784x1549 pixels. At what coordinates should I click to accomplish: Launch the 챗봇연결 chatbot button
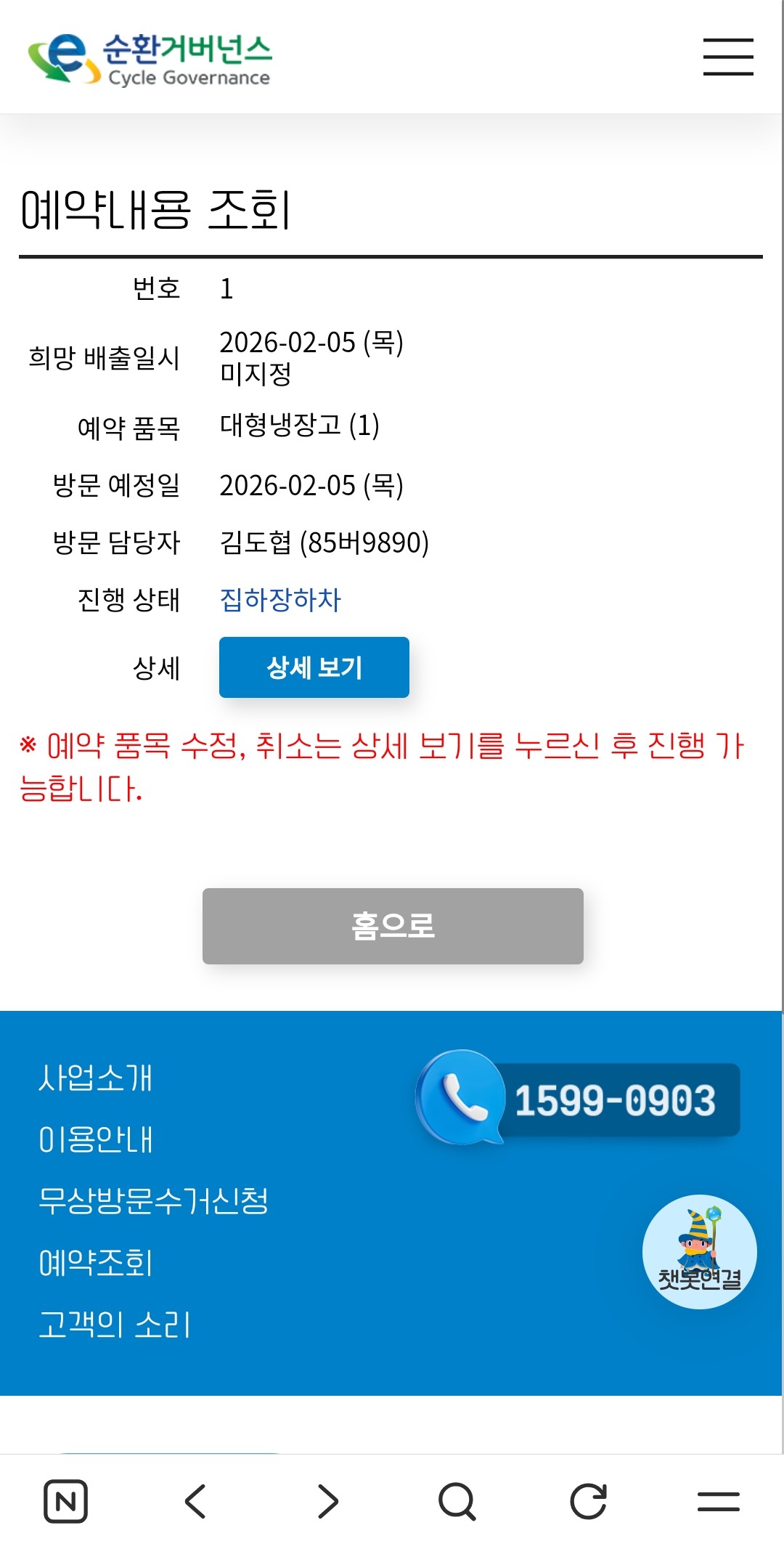pos(699,1251)
